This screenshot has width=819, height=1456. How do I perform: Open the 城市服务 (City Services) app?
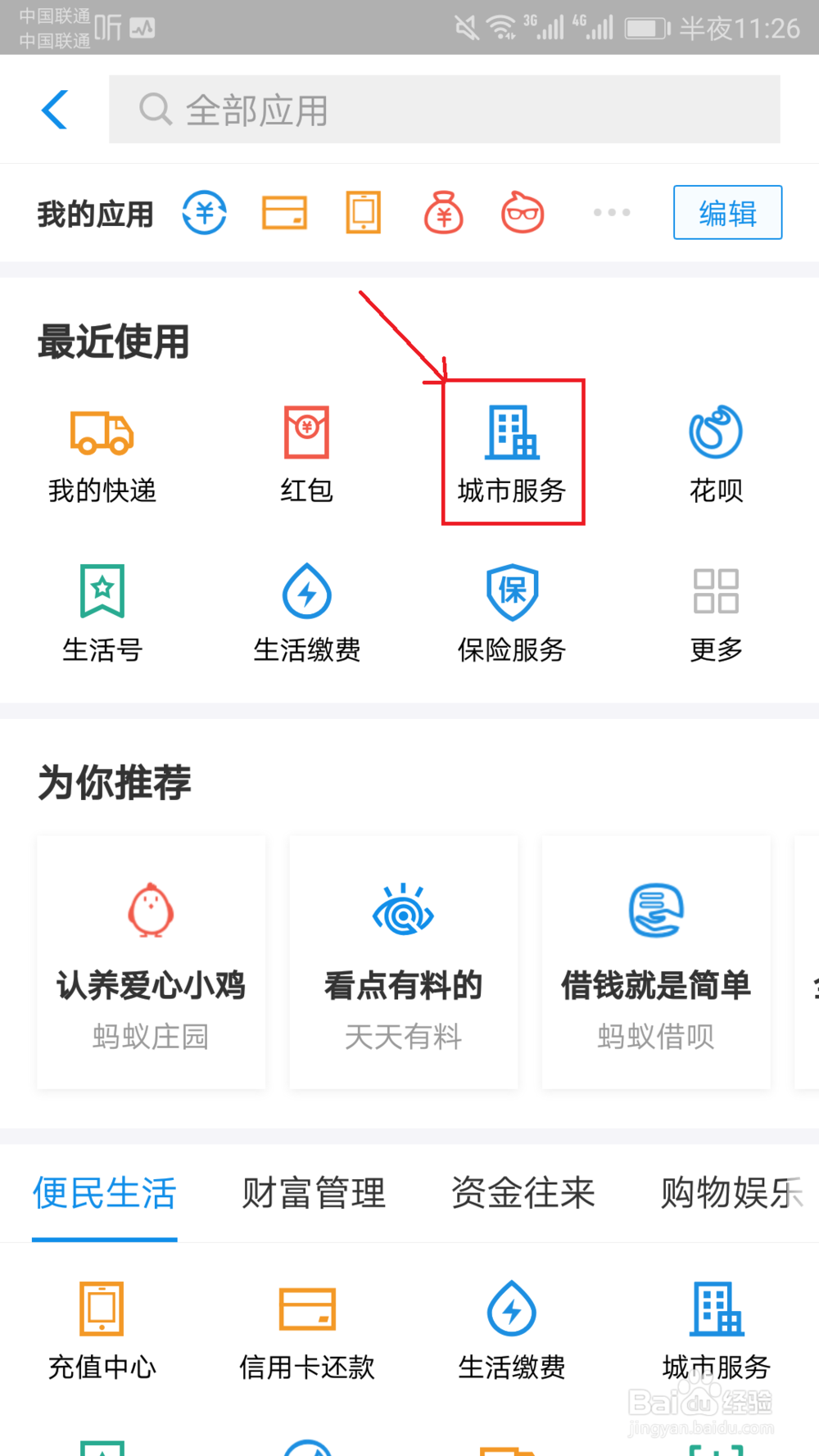(x=512, y=450)
